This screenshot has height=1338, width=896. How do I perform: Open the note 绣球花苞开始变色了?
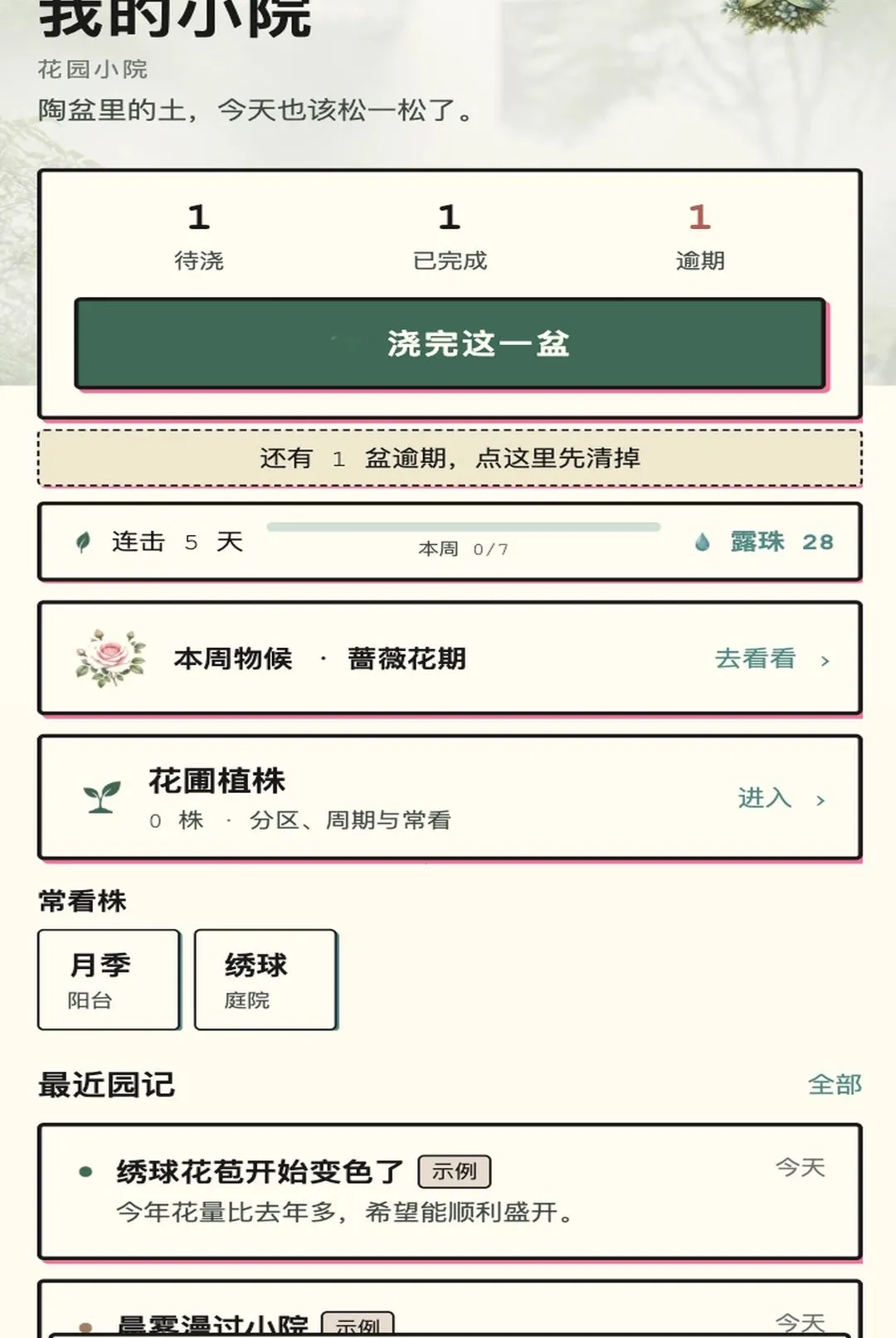[x=450, y=1192]
